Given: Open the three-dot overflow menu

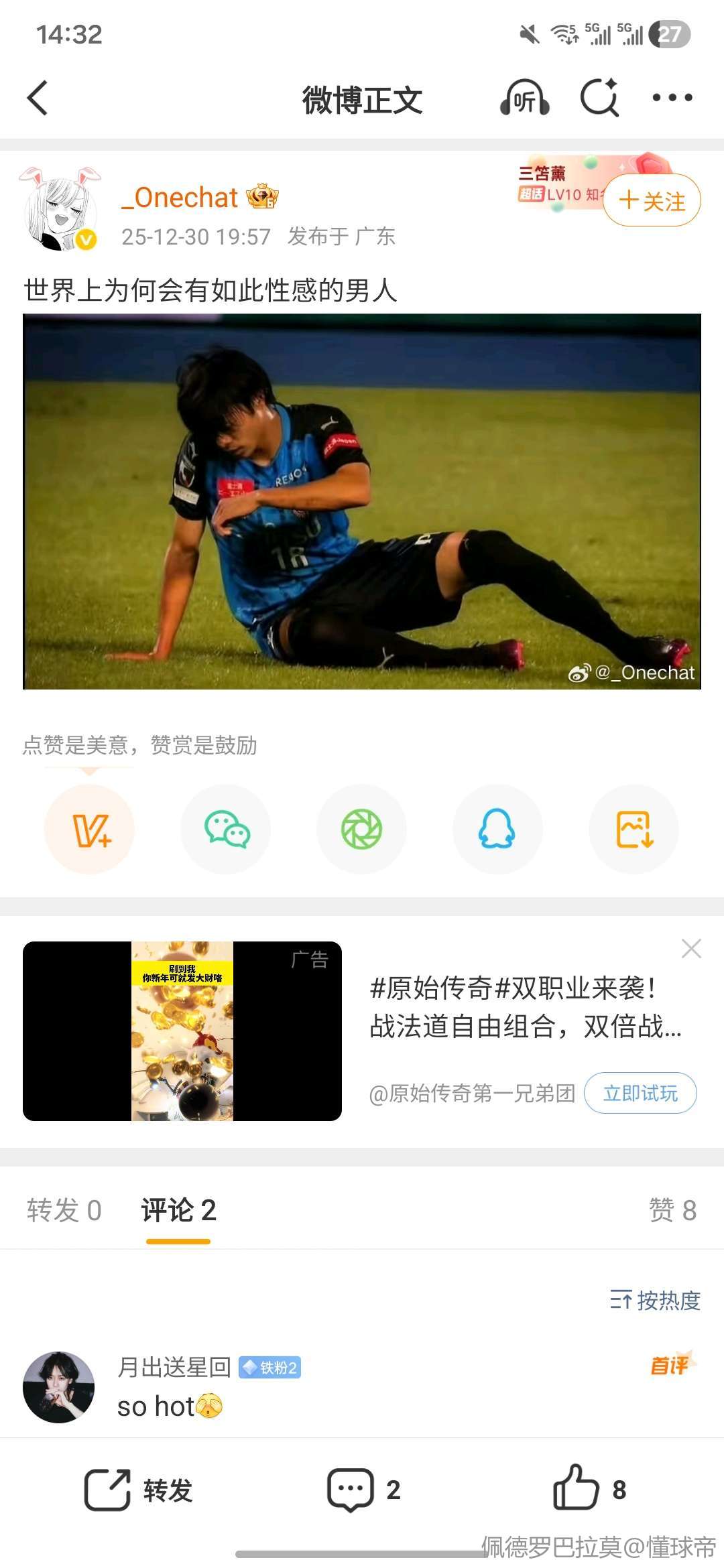Looking at the screenshot, I should tap(672, 98).
